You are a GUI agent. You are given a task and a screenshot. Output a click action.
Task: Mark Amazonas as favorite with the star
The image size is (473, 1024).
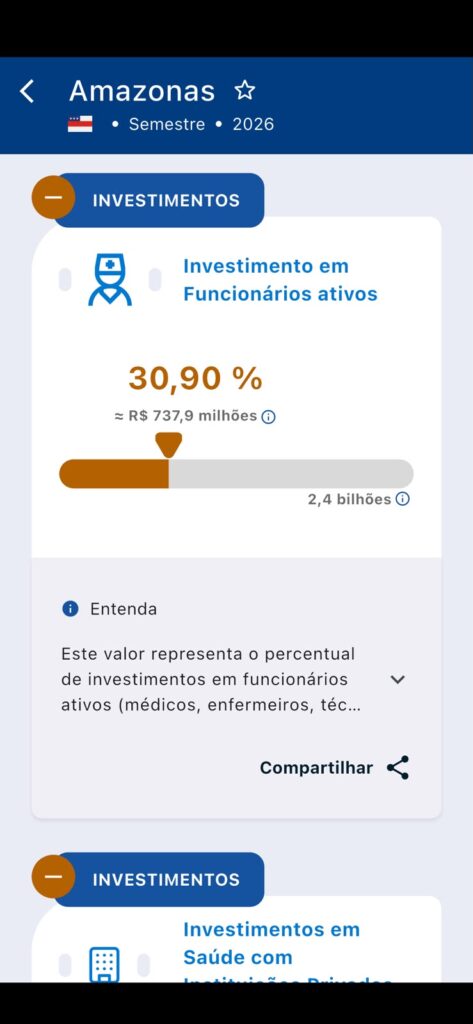pyautogui.click(x=245, y=90)
